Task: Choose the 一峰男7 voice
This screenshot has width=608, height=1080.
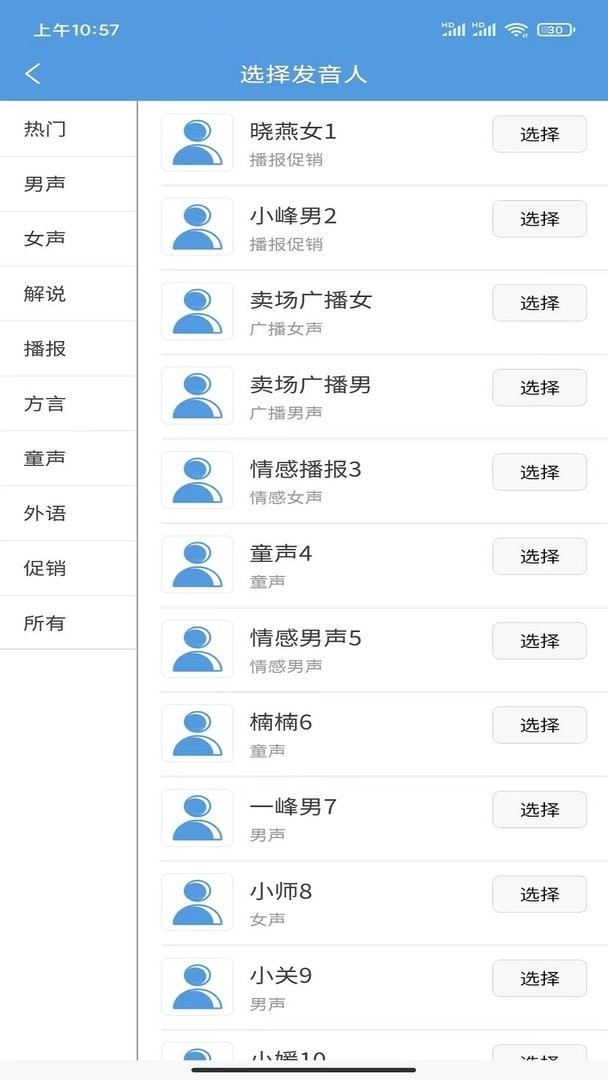Action: point(539,810)
